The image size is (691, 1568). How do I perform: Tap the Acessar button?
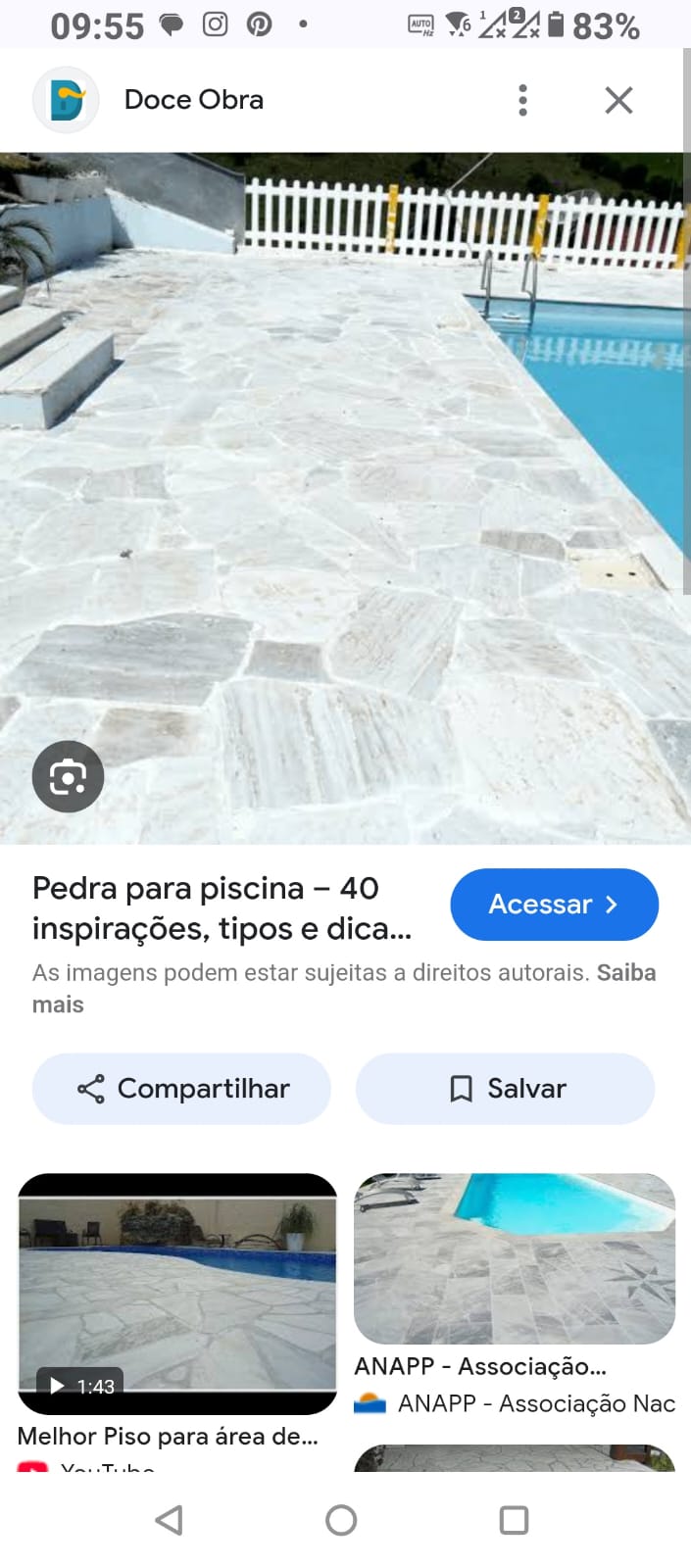tap(554, 904)
